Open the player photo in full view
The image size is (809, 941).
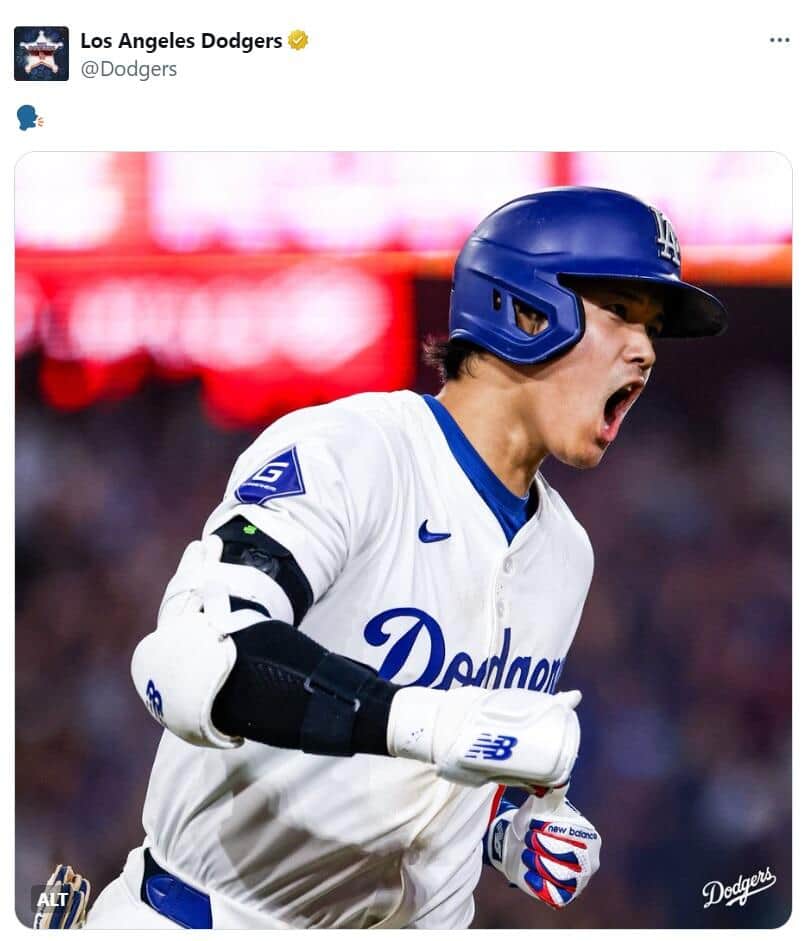pos(403,540)
